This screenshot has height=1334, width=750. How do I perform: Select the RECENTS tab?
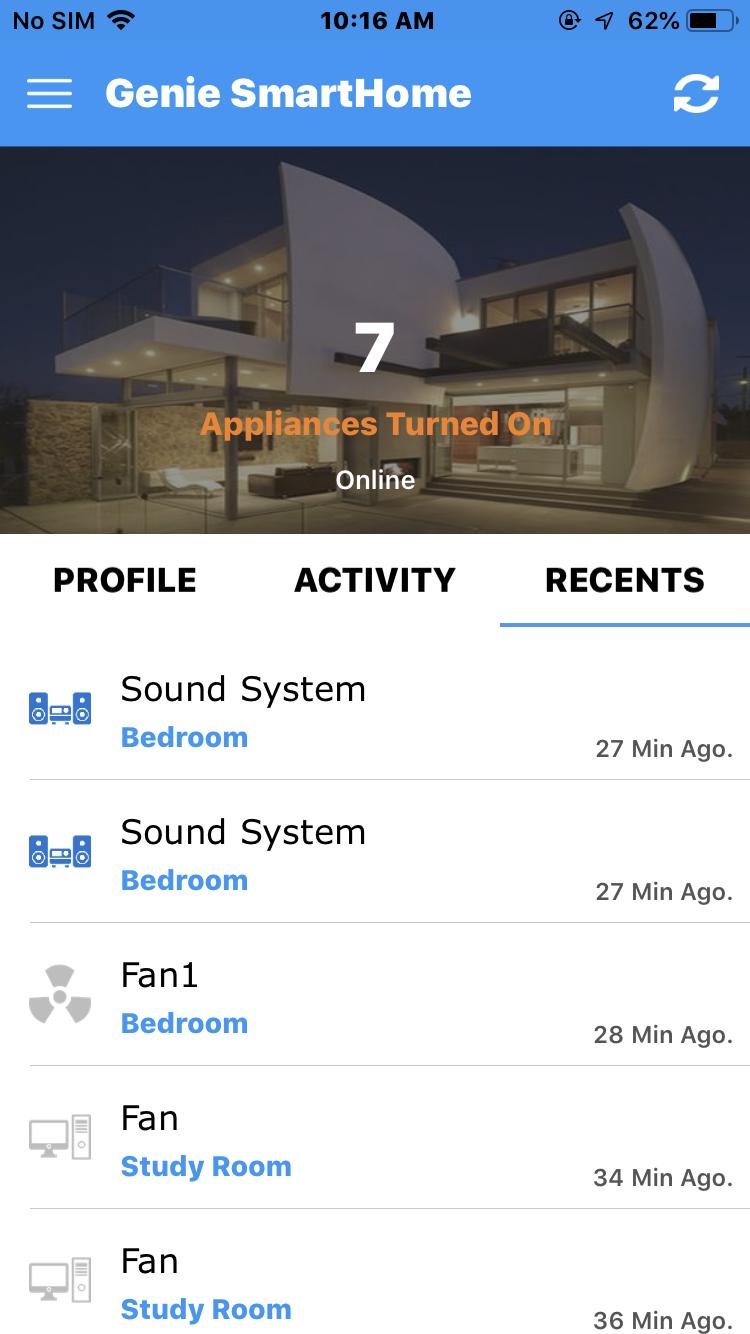pos(624,580)
